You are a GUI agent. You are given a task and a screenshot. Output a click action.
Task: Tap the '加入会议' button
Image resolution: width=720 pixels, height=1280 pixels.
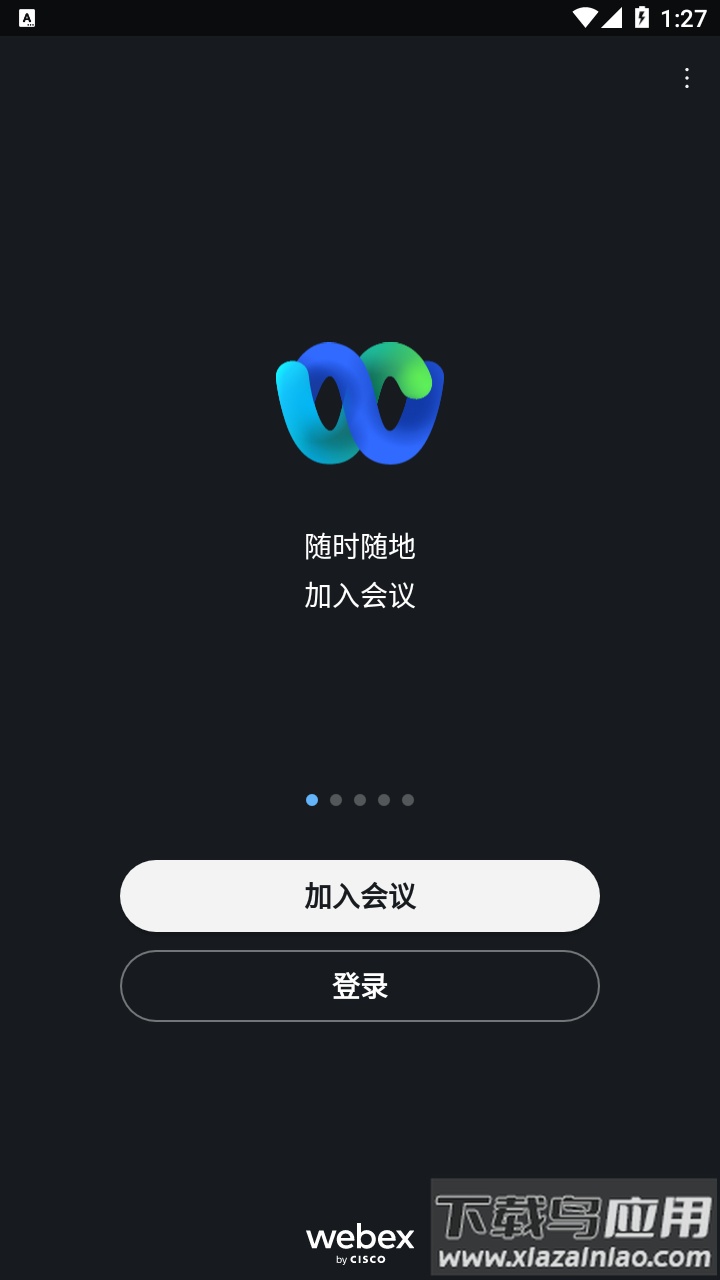[x=360, y=896]
